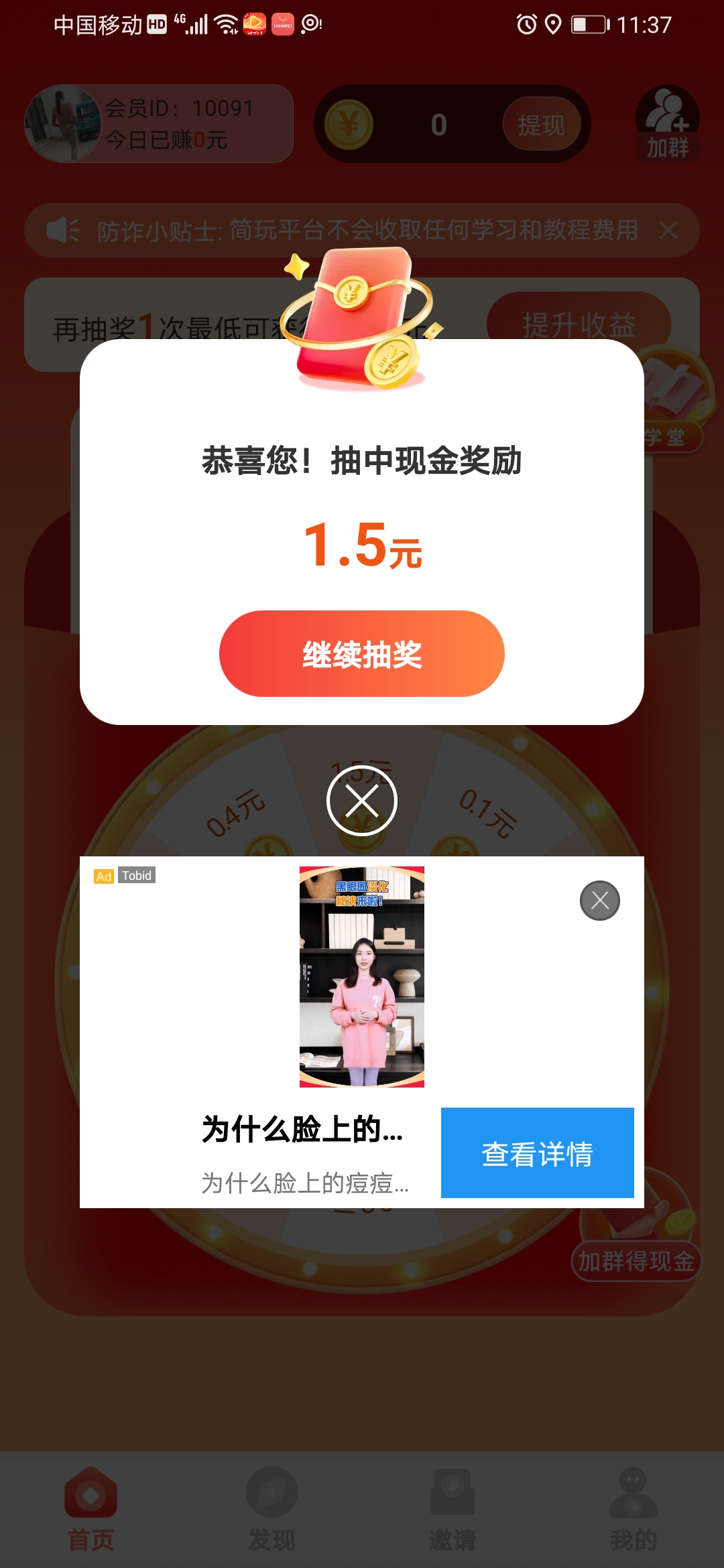Dismiss the Tobid ad banner
Image resolution: width=724 pixels, height=1568 pixels.
pos(600,901)
